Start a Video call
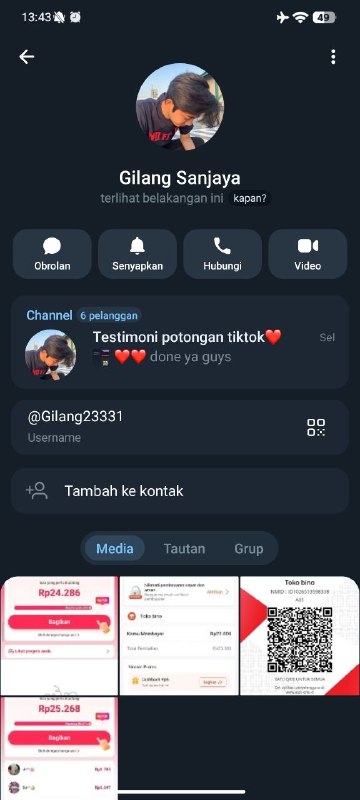Image resolution: width=360 pixels, height=800 pixels. click(x=307, y=254)
